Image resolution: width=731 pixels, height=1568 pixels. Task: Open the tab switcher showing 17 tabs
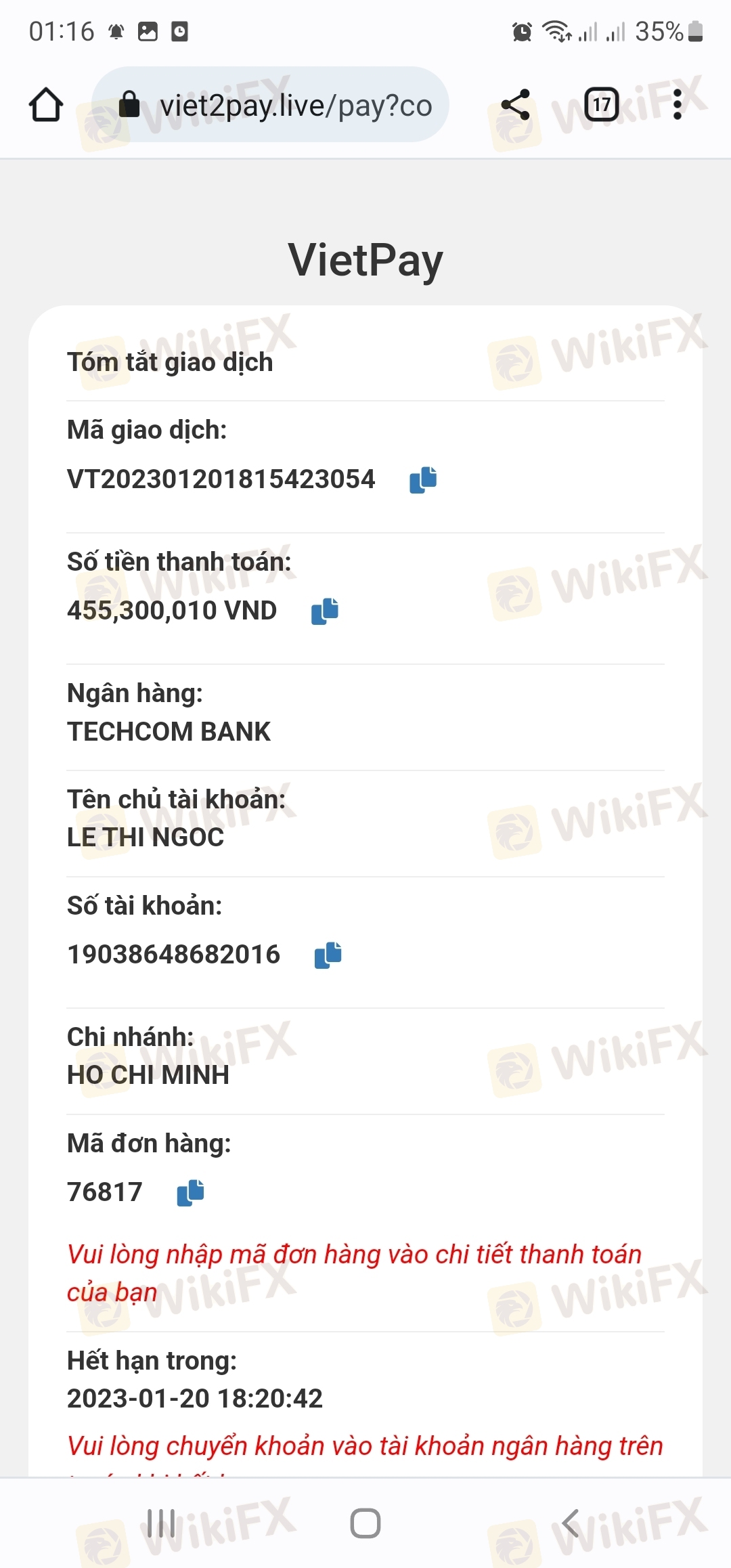pyautogui.click(x=602, y=105)
